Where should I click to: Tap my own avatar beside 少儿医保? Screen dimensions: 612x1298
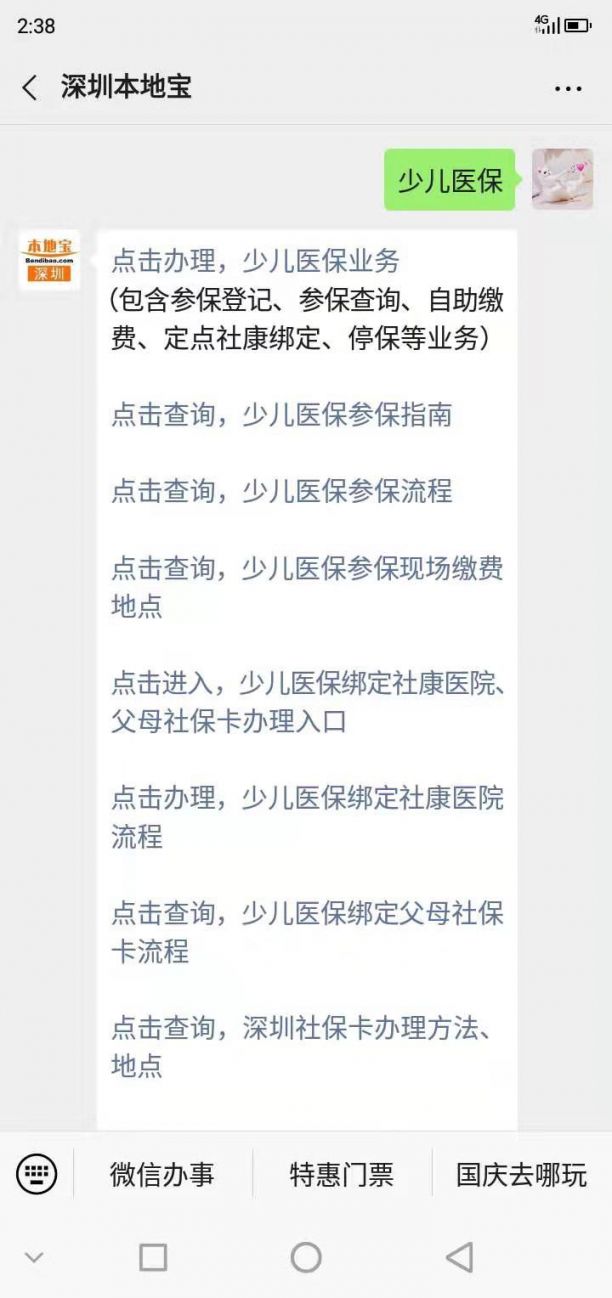click(562, 180)
